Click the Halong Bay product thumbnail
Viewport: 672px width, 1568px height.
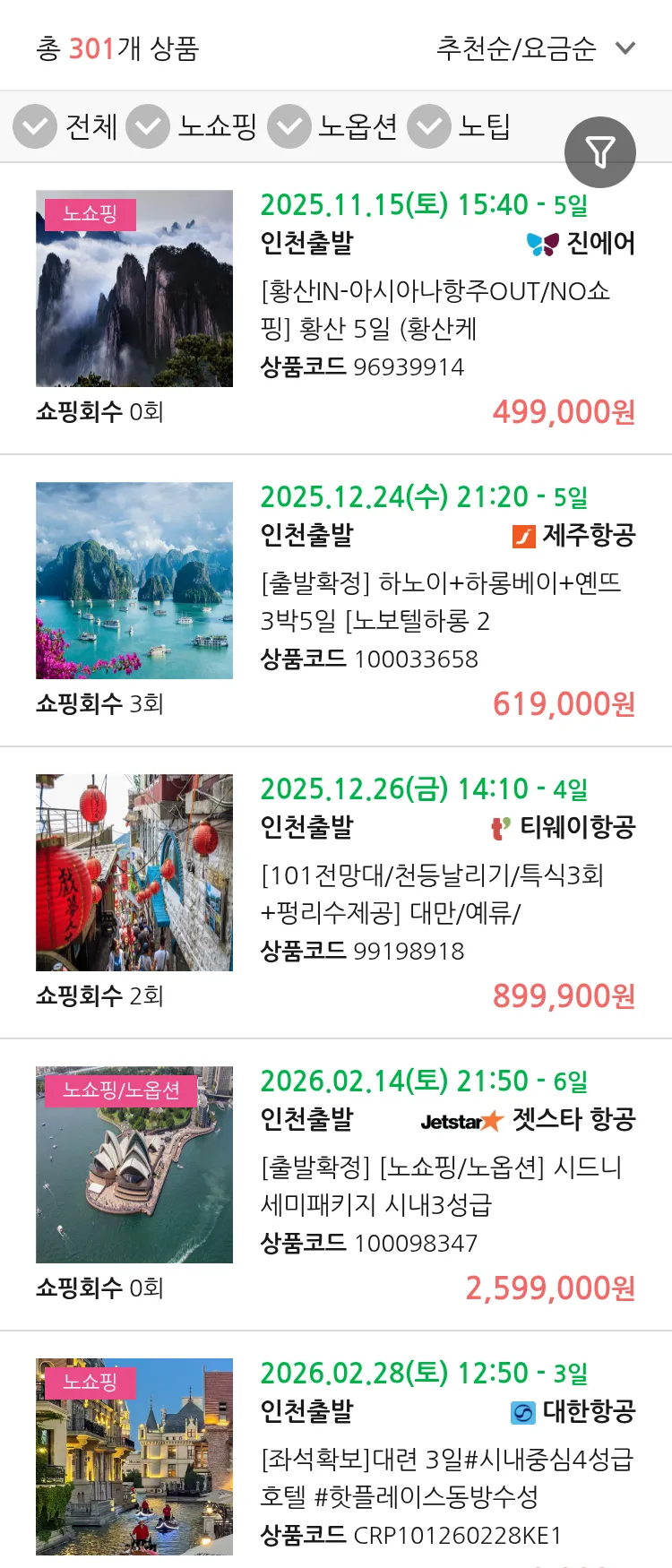(134, 580)
